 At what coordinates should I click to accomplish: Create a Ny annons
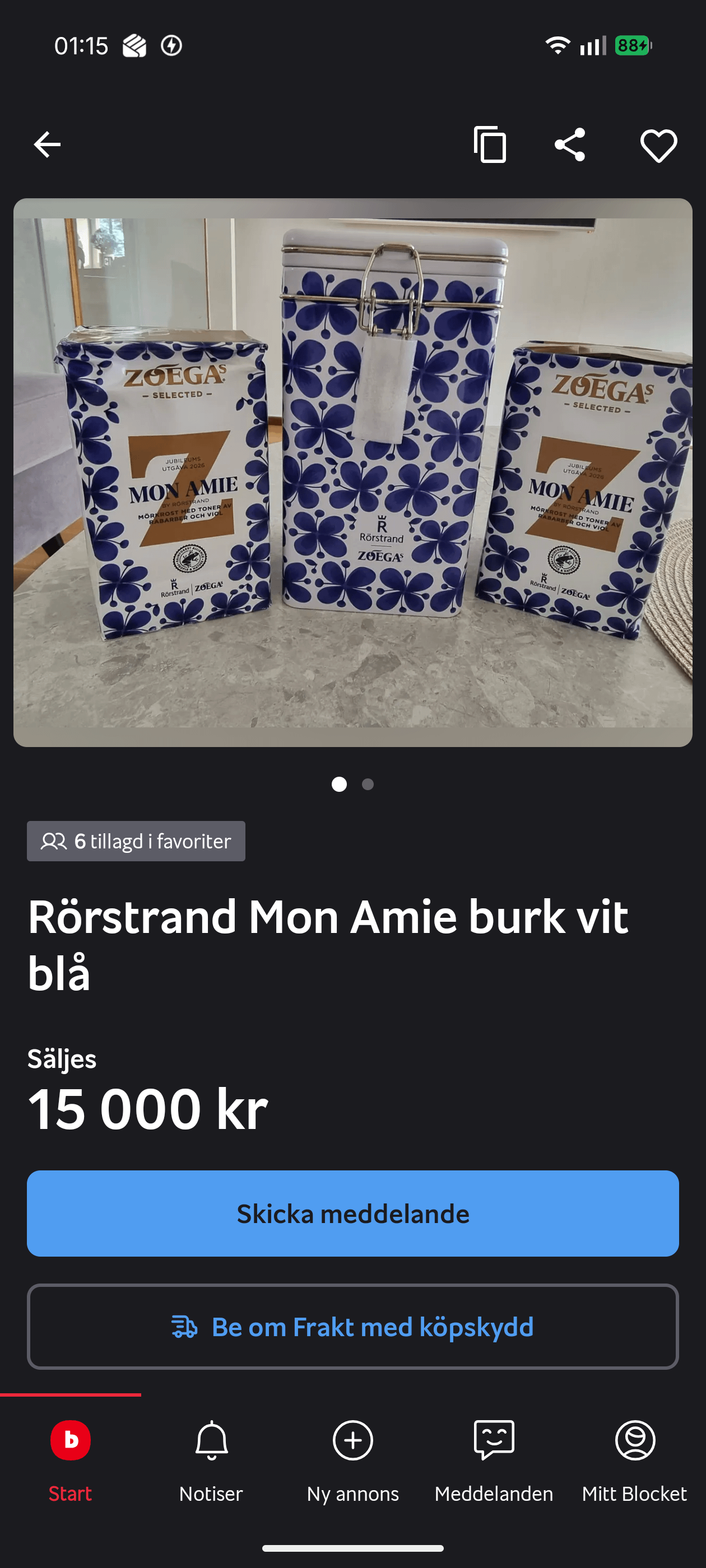(x=352, y=1459)
